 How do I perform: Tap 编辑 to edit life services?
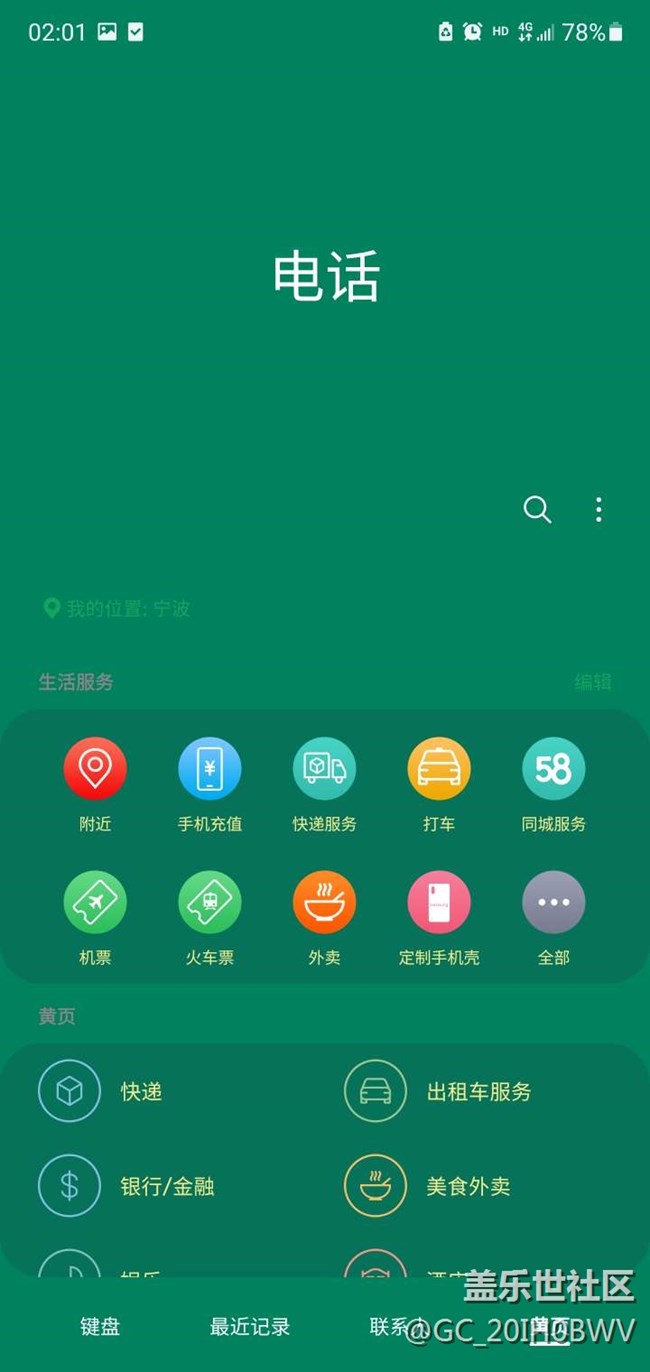(592, 682)
